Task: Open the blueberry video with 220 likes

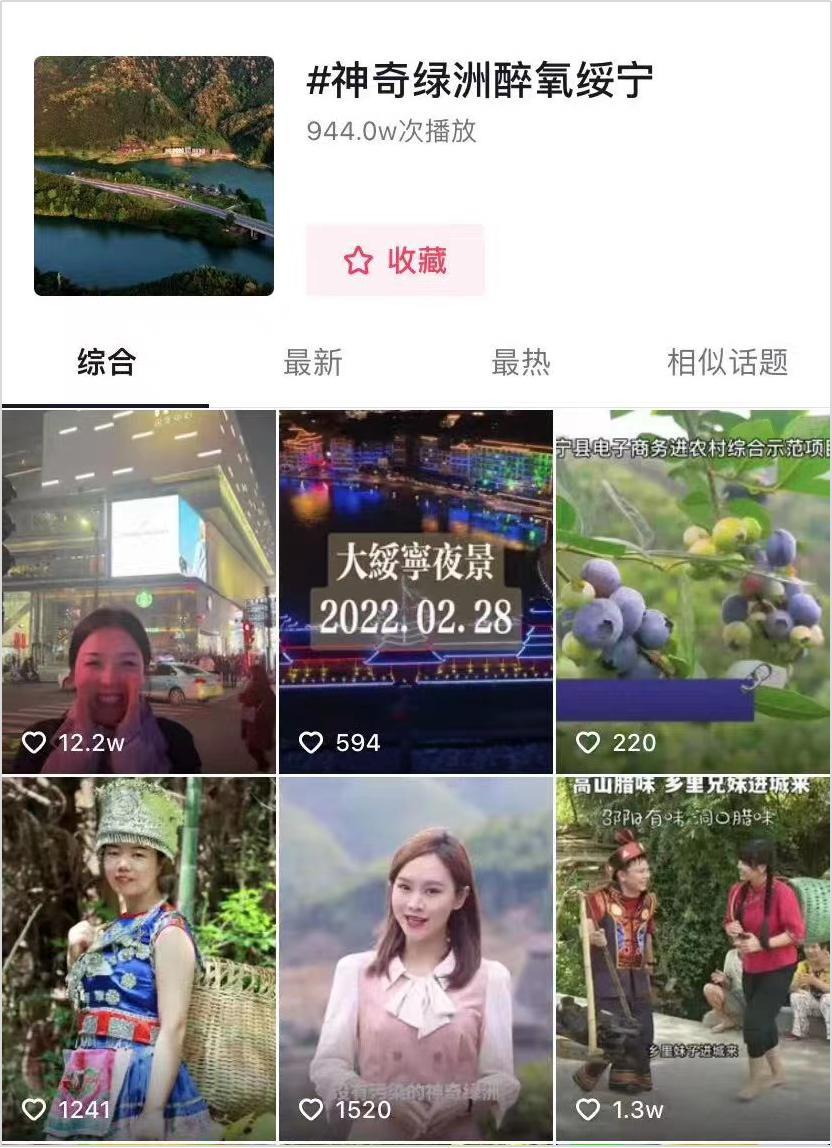Action: click(x=692, y=590)
